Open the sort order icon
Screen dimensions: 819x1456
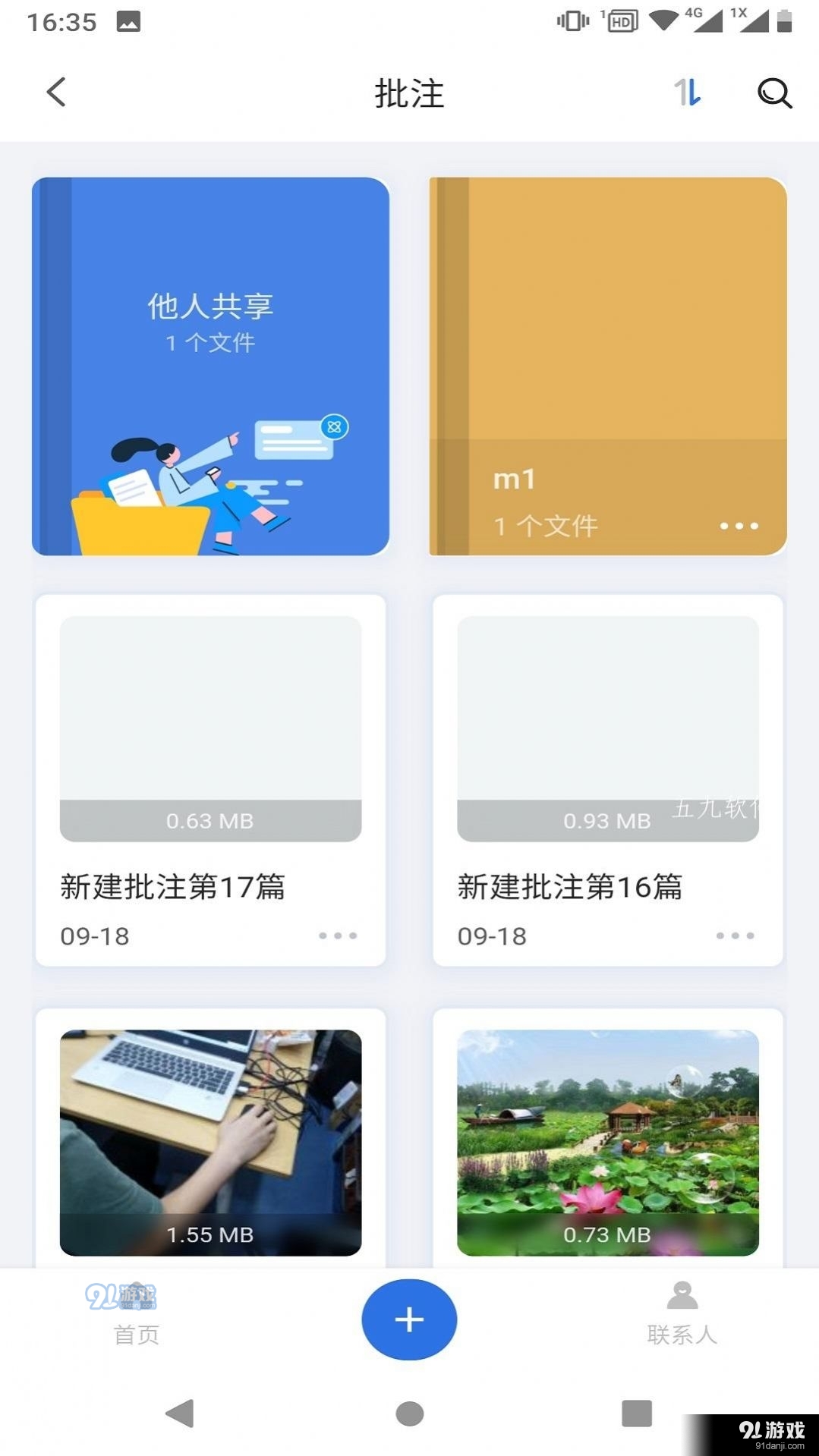click(685, 92)
